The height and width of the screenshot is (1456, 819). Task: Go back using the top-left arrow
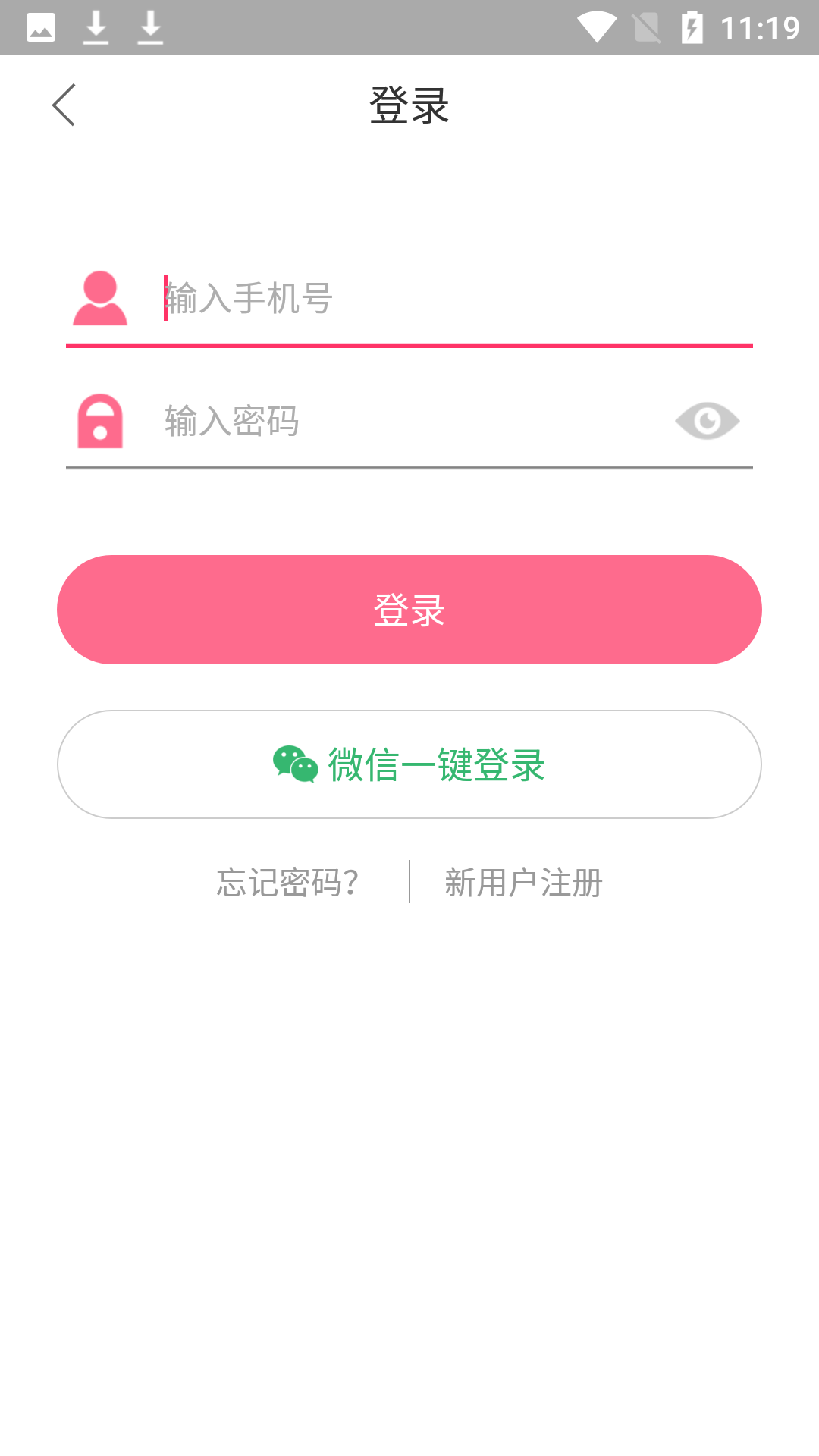tap(64, 105)
